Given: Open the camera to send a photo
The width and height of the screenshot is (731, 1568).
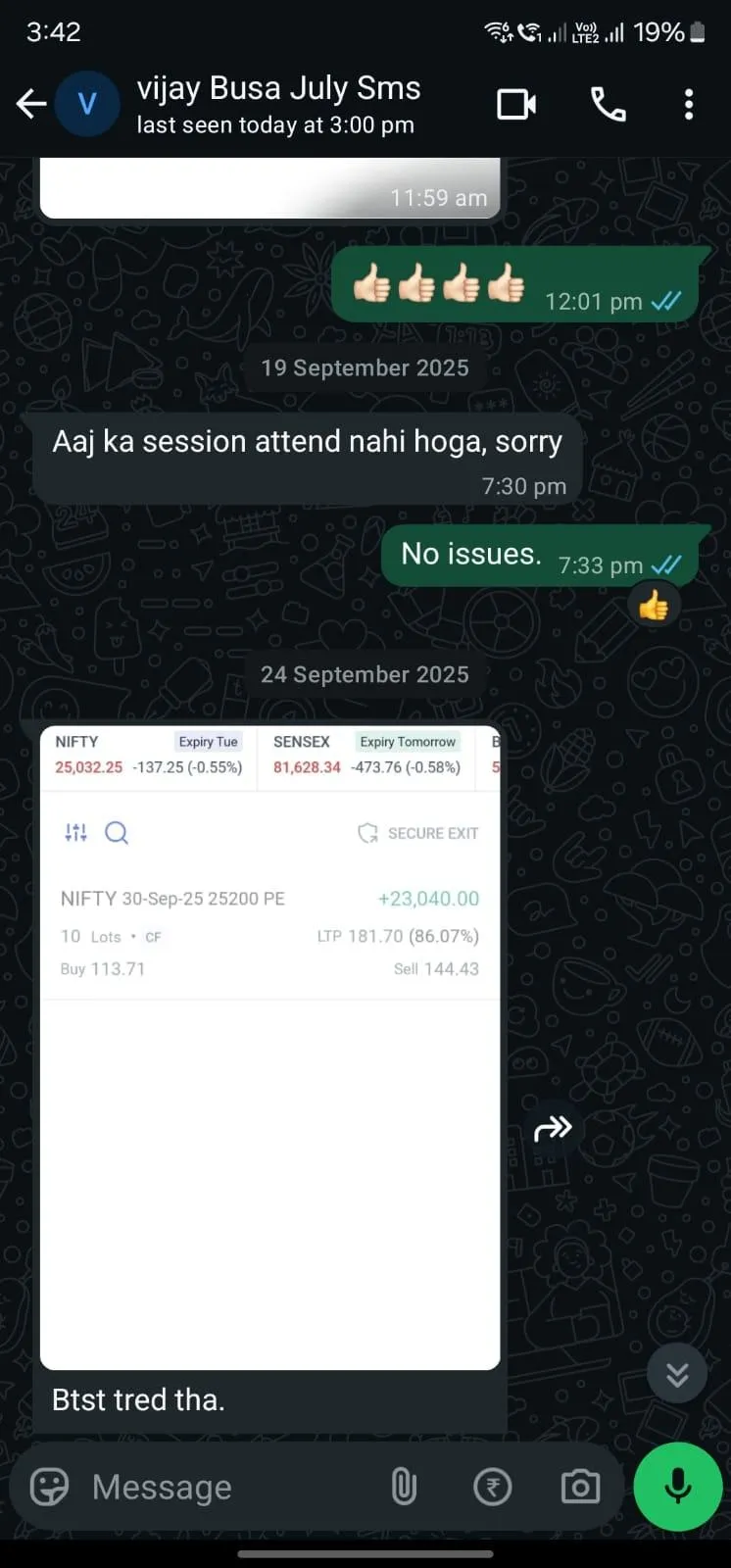Looking at the screenshot, I should pyautogui.click(x=580, y=1487).
